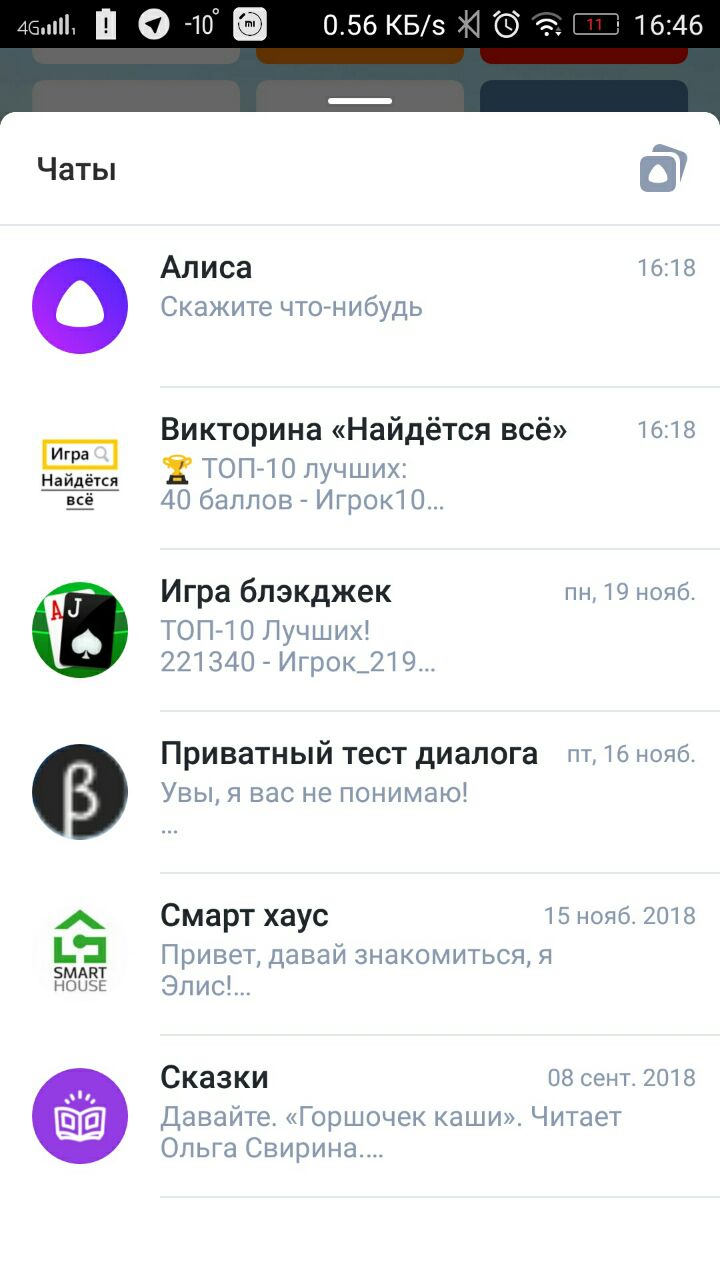Open the Викторина «Найдётся всё» chat
The width and height of the screenshot is (720, 1280).
coord(360,468)
